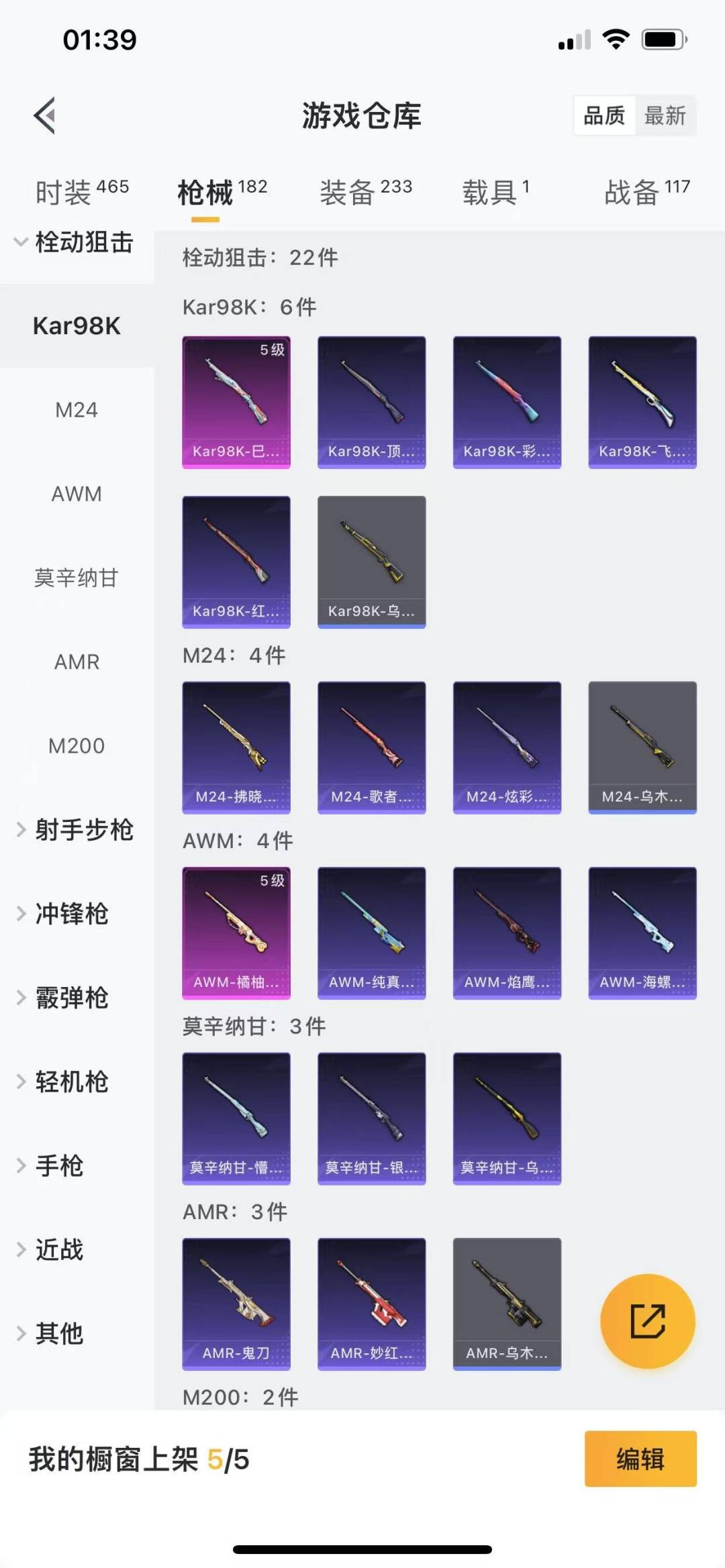Go back with the top-left arrow
Viewport: 725px width, 1568px height.
click(44, 115)
